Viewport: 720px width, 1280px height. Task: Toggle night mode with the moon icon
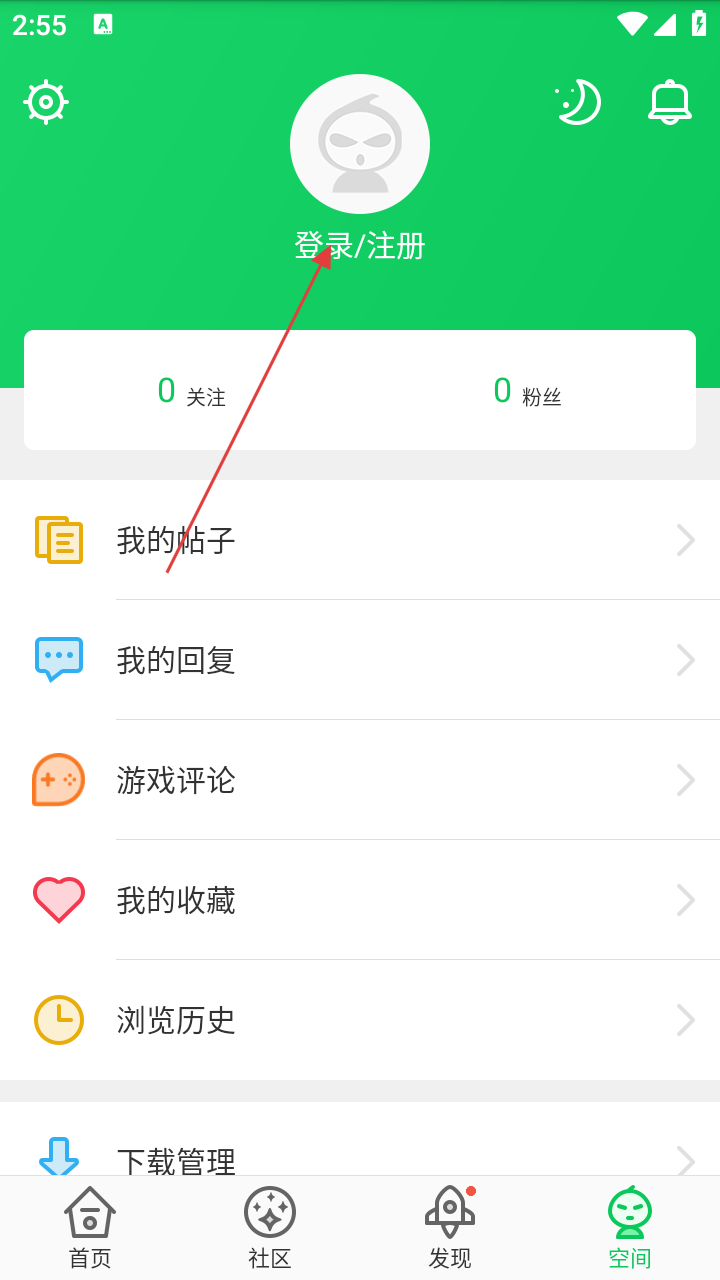tap(578, 102)
